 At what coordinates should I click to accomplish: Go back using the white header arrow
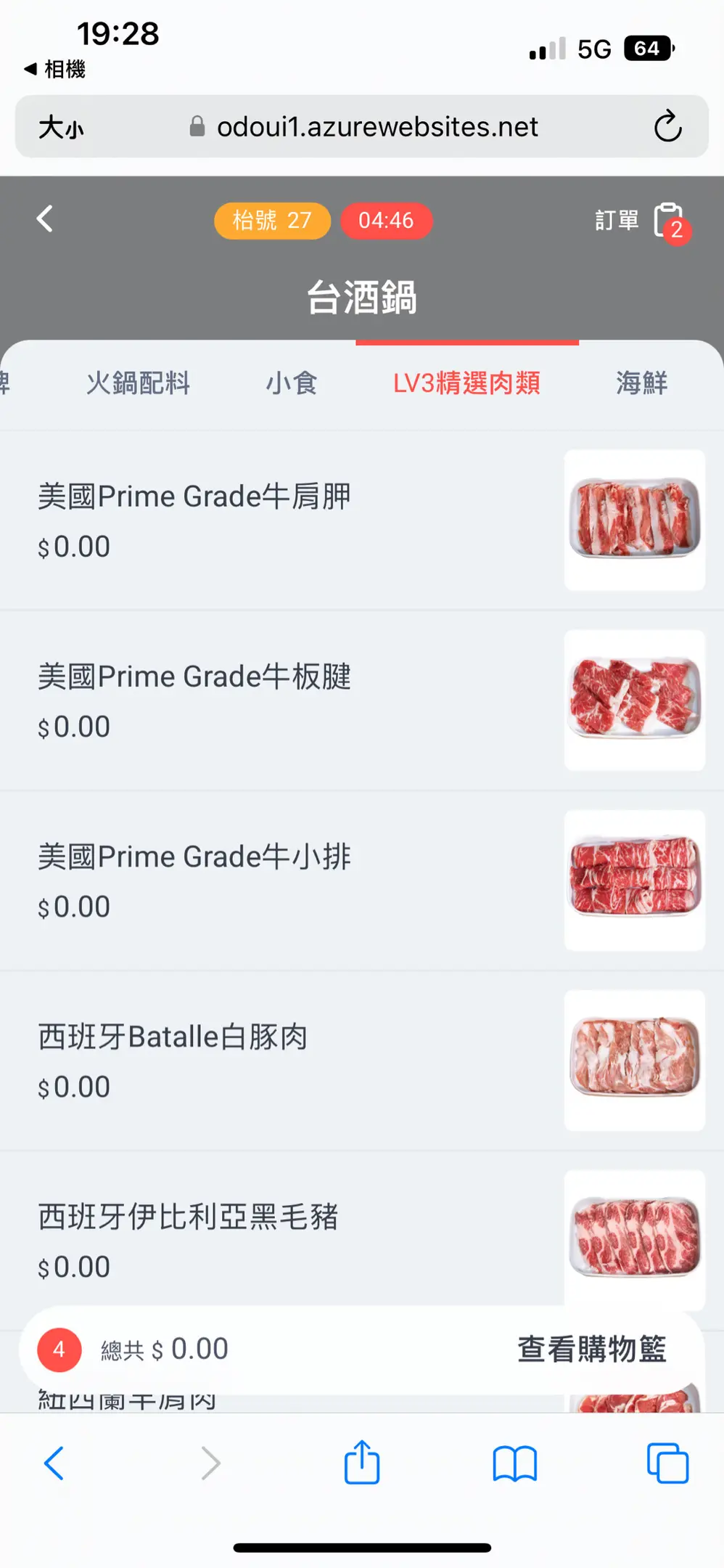45,219
